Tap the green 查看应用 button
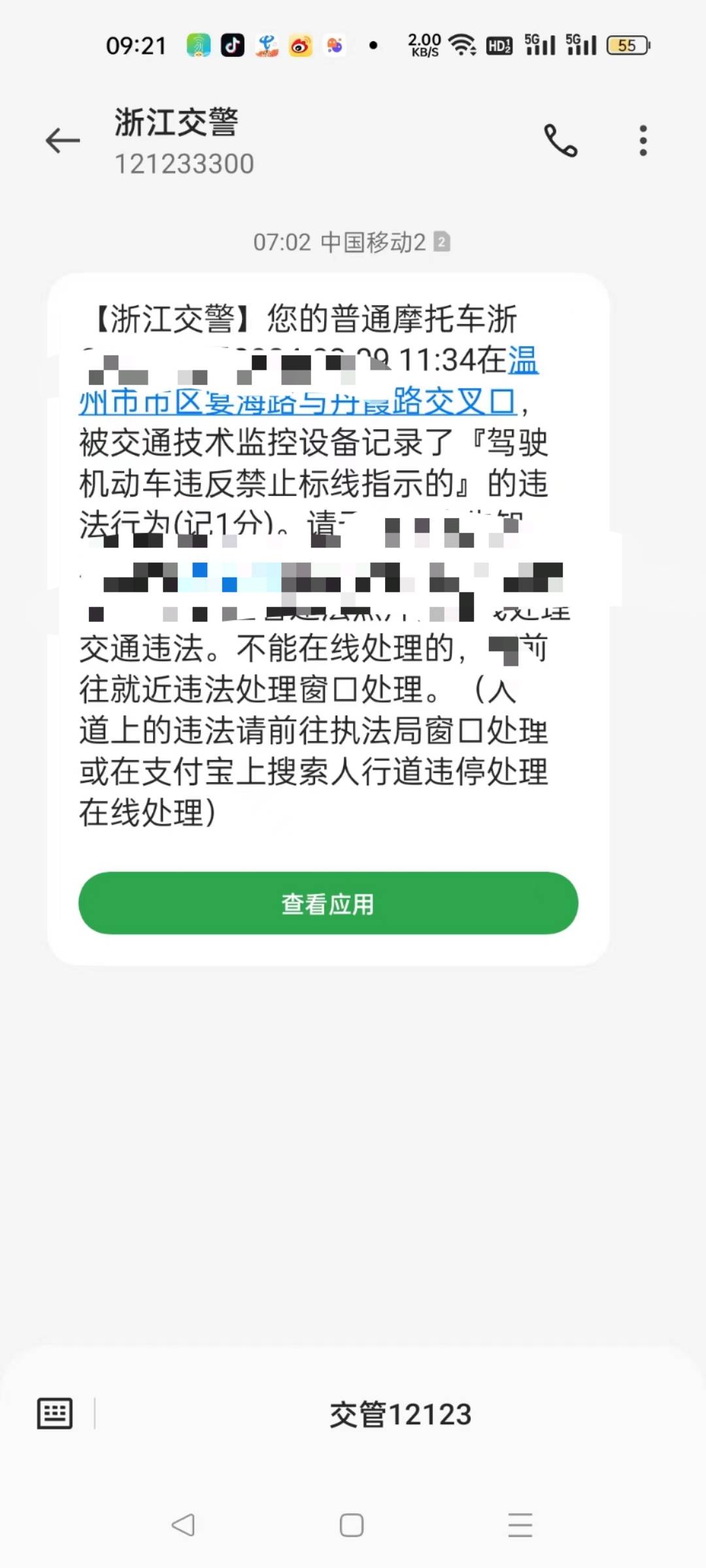The image size is (706, 1568). coord(328,903)
